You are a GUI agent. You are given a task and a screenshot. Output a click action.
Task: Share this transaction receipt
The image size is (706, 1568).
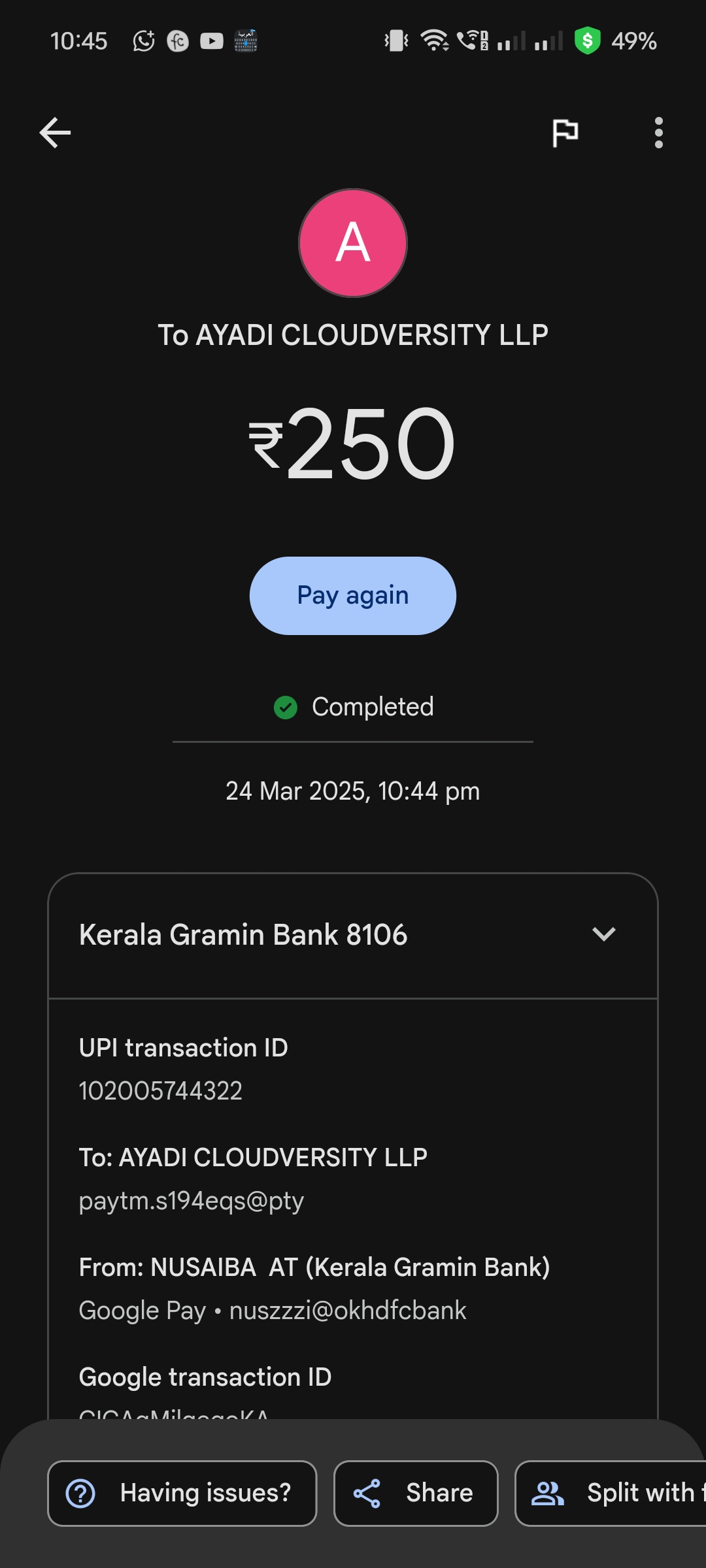416,1493
